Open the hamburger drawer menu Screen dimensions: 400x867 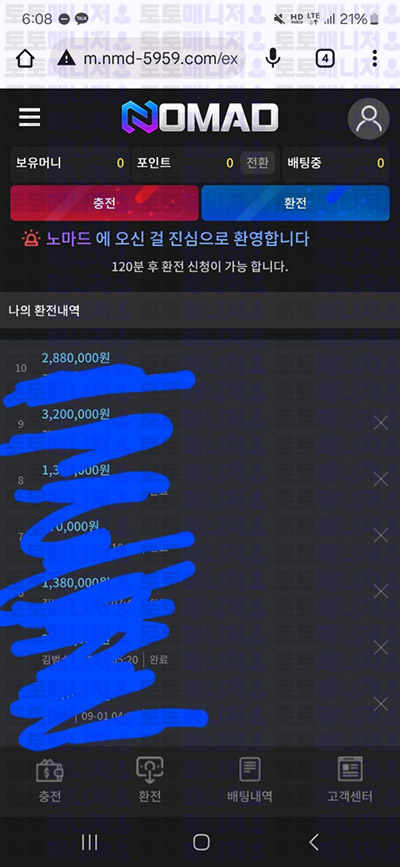pyautogui.click(x=29, y=117)
